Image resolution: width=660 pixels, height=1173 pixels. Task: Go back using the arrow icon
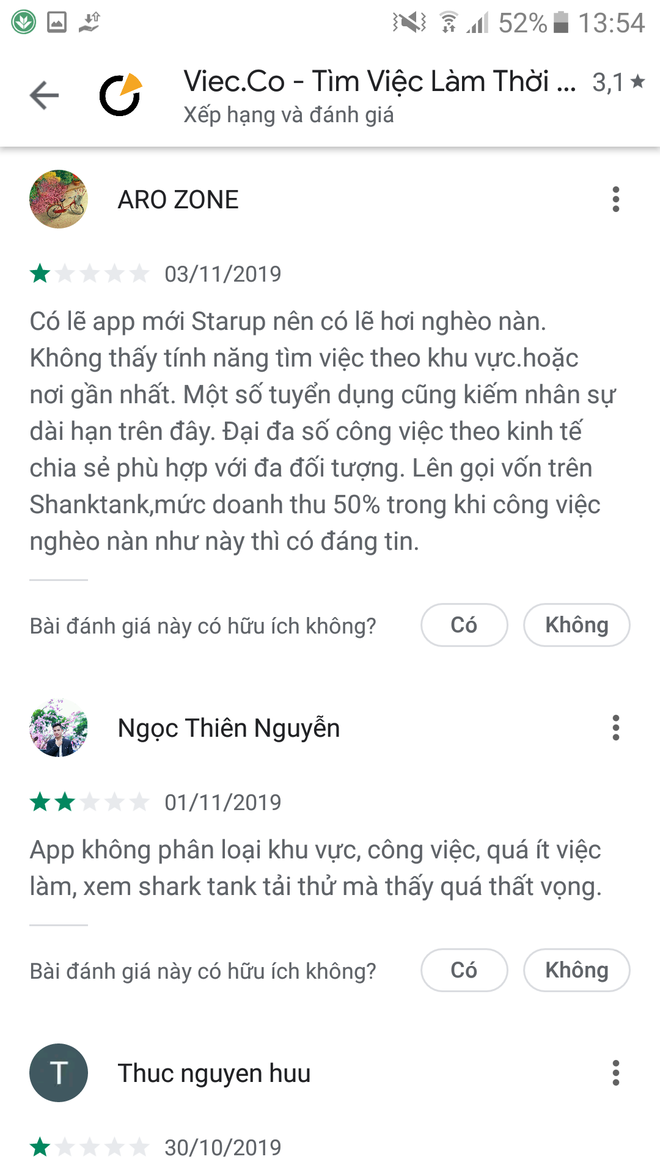[x=44, y=96]
